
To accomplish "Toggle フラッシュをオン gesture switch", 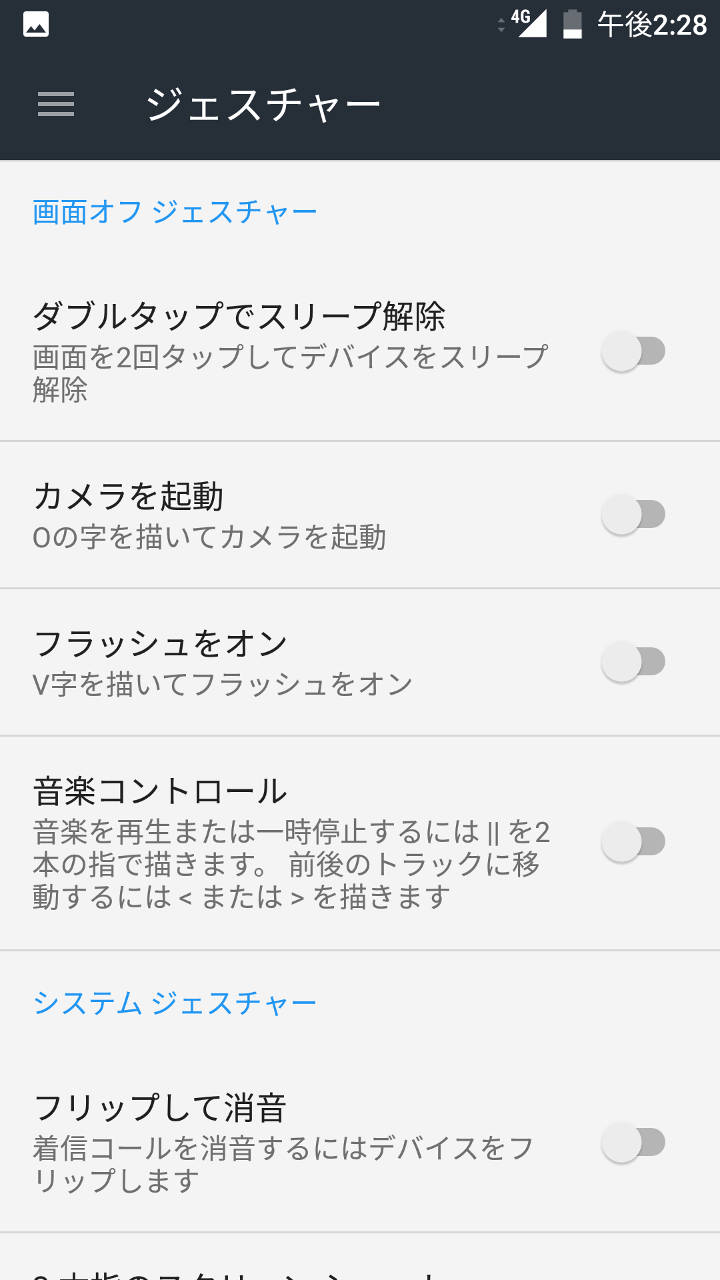I will 633,661.
